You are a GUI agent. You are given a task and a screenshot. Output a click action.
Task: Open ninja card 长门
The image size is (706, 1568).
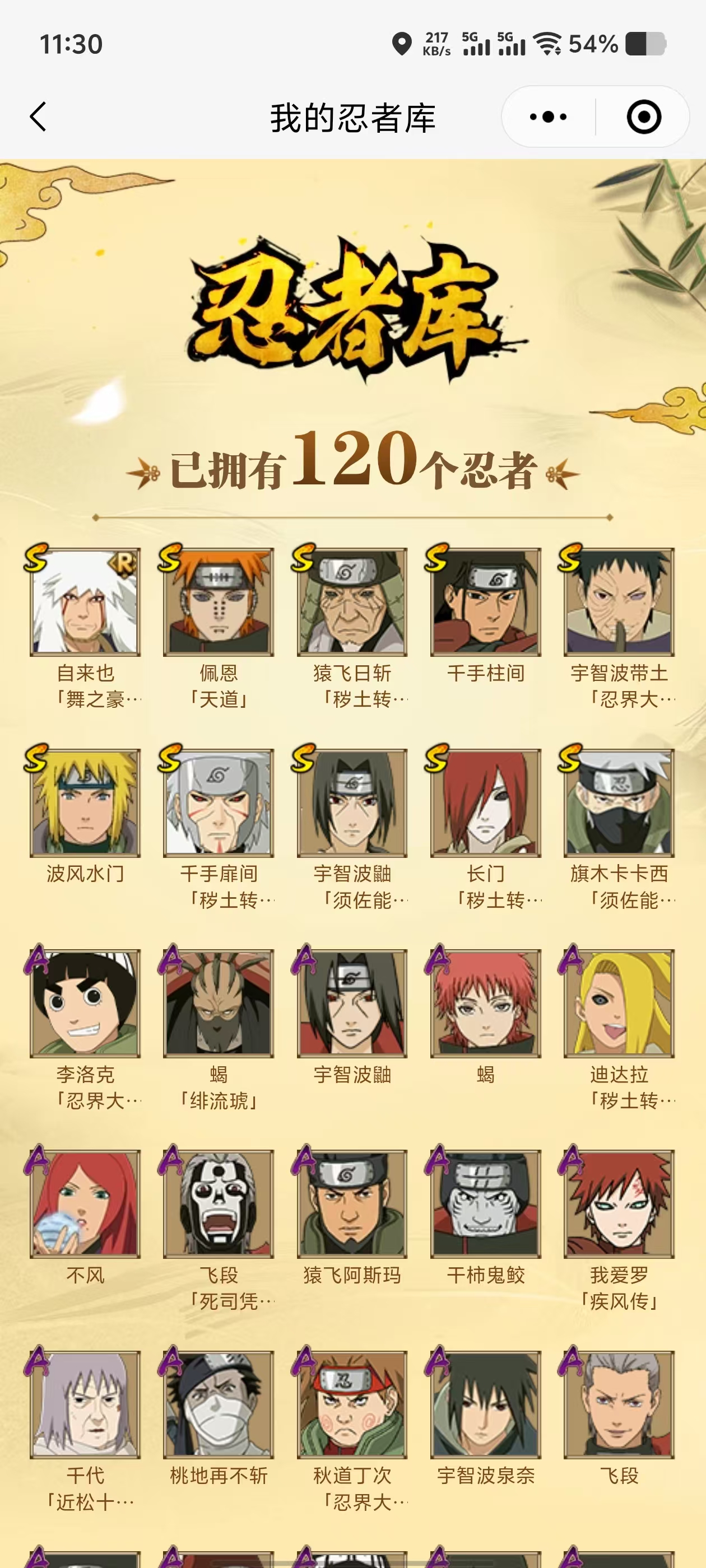click(485, 802)
